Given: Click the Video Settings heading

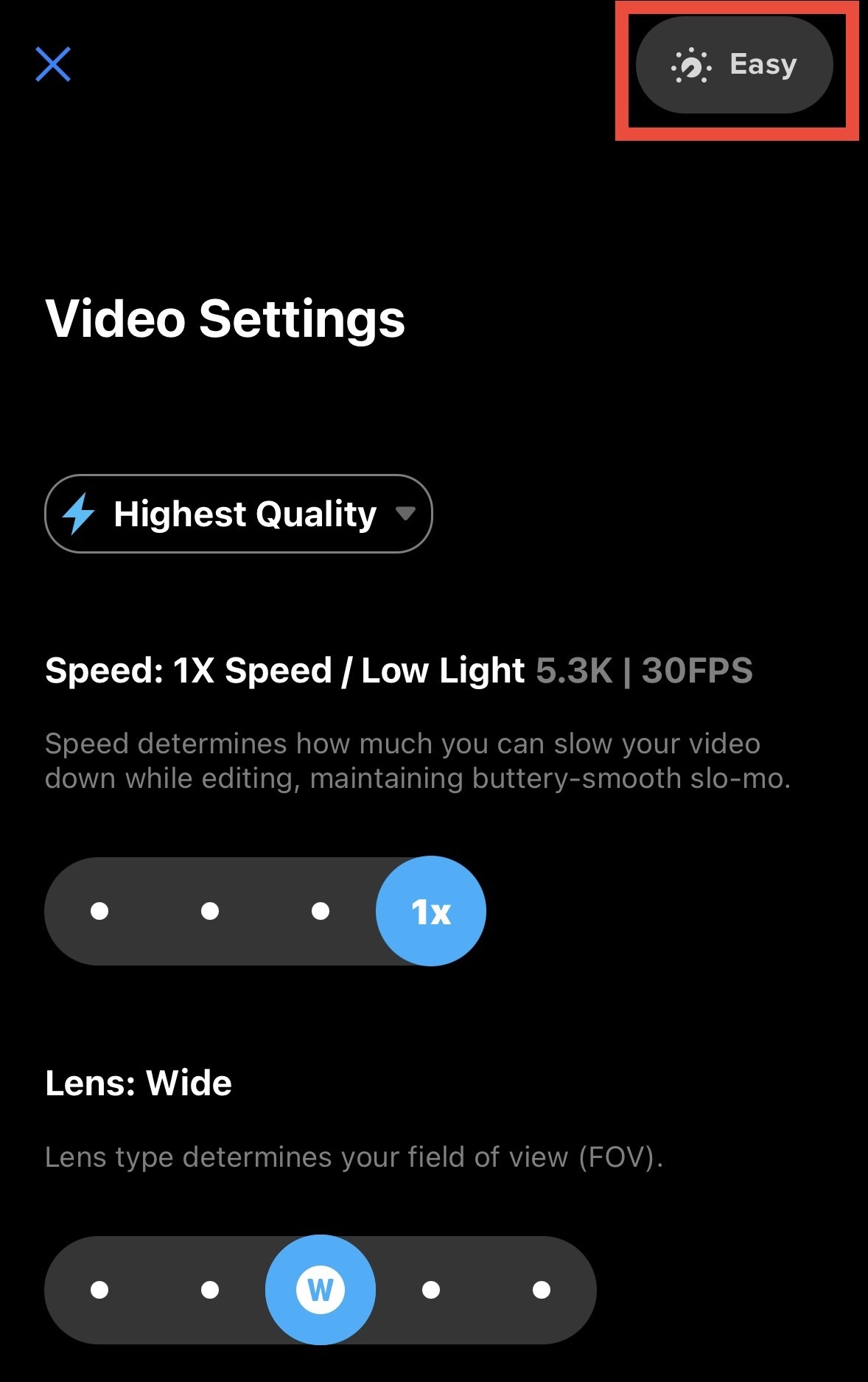Looking at the screenshot, I should (225, 318).
